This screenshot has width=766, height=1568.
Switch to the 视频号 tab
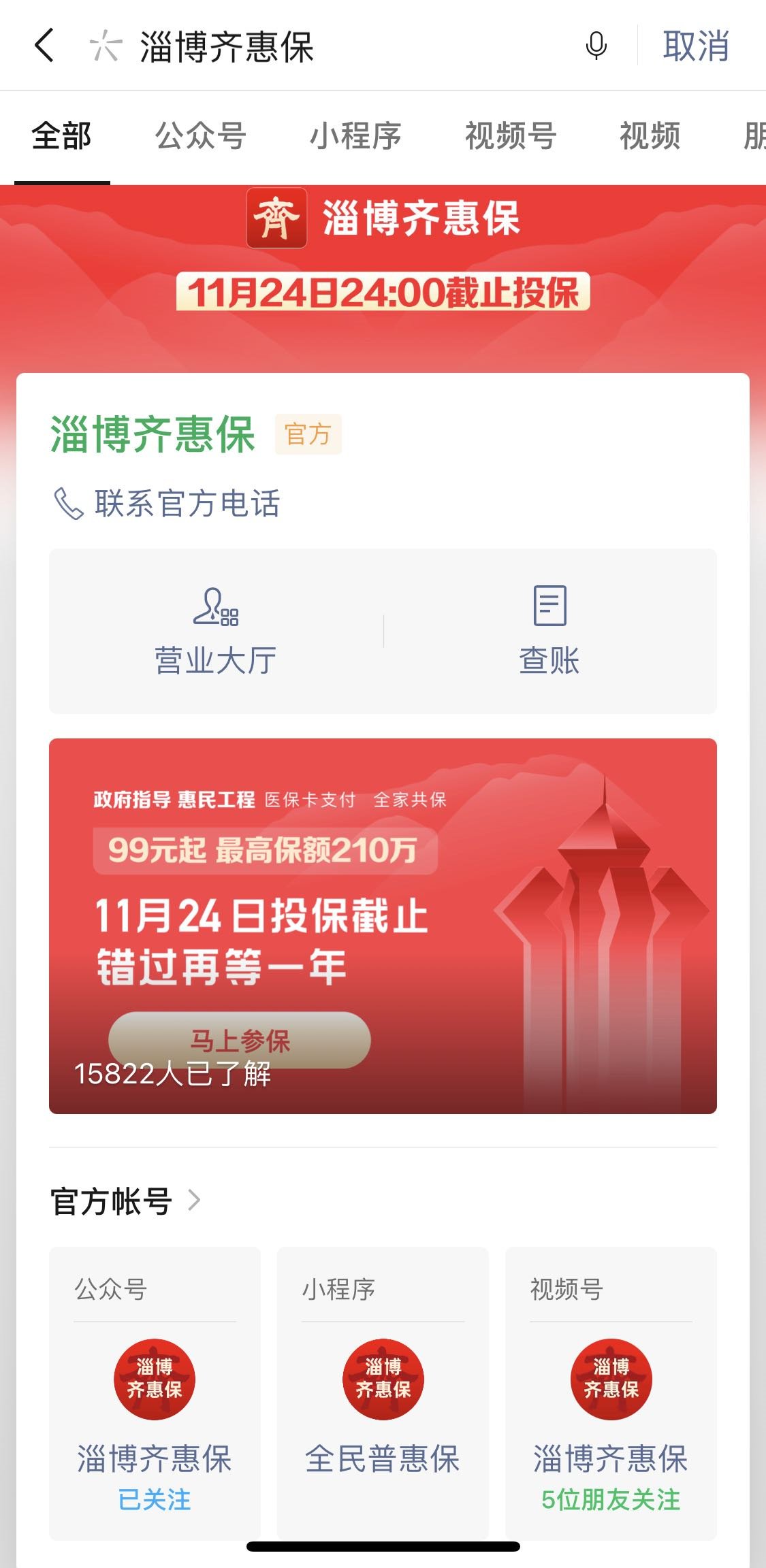pyautogui.click(x=511, y=136)
